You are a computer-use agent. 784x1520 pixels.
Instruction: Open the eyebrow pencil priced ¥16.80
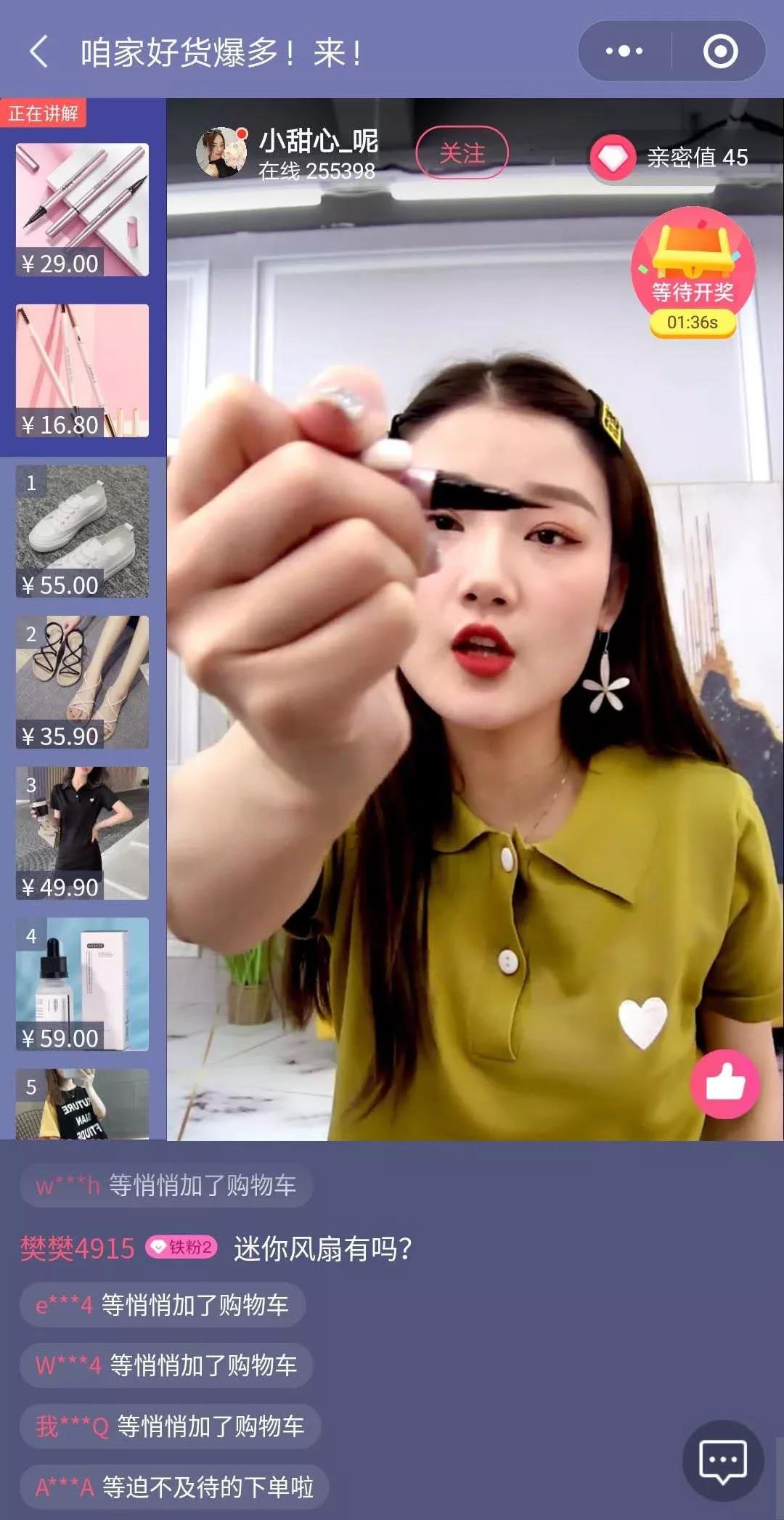[x=82, y=370]
